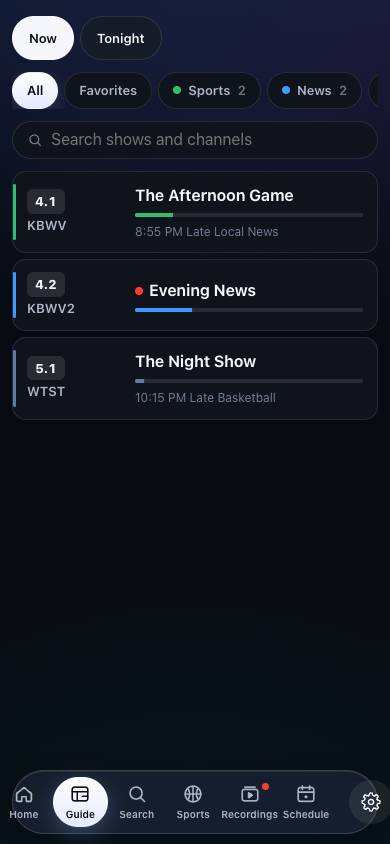The width and height of the screenshot is (390, 844).
Task: Select the All filter chip
Action: coord(35,90)
